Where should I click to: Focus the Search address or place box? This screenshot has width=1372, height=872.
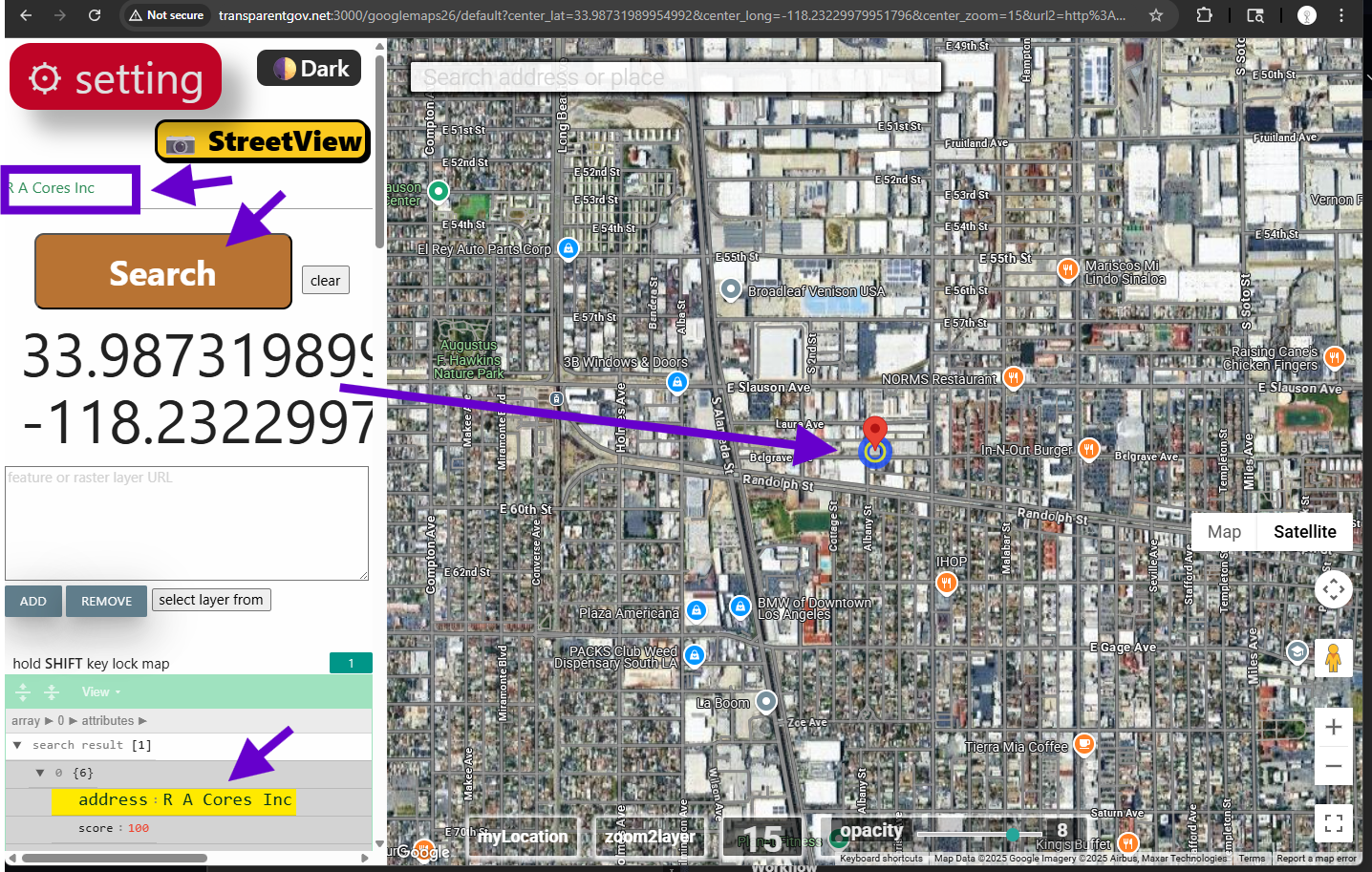tap(675, 77)
